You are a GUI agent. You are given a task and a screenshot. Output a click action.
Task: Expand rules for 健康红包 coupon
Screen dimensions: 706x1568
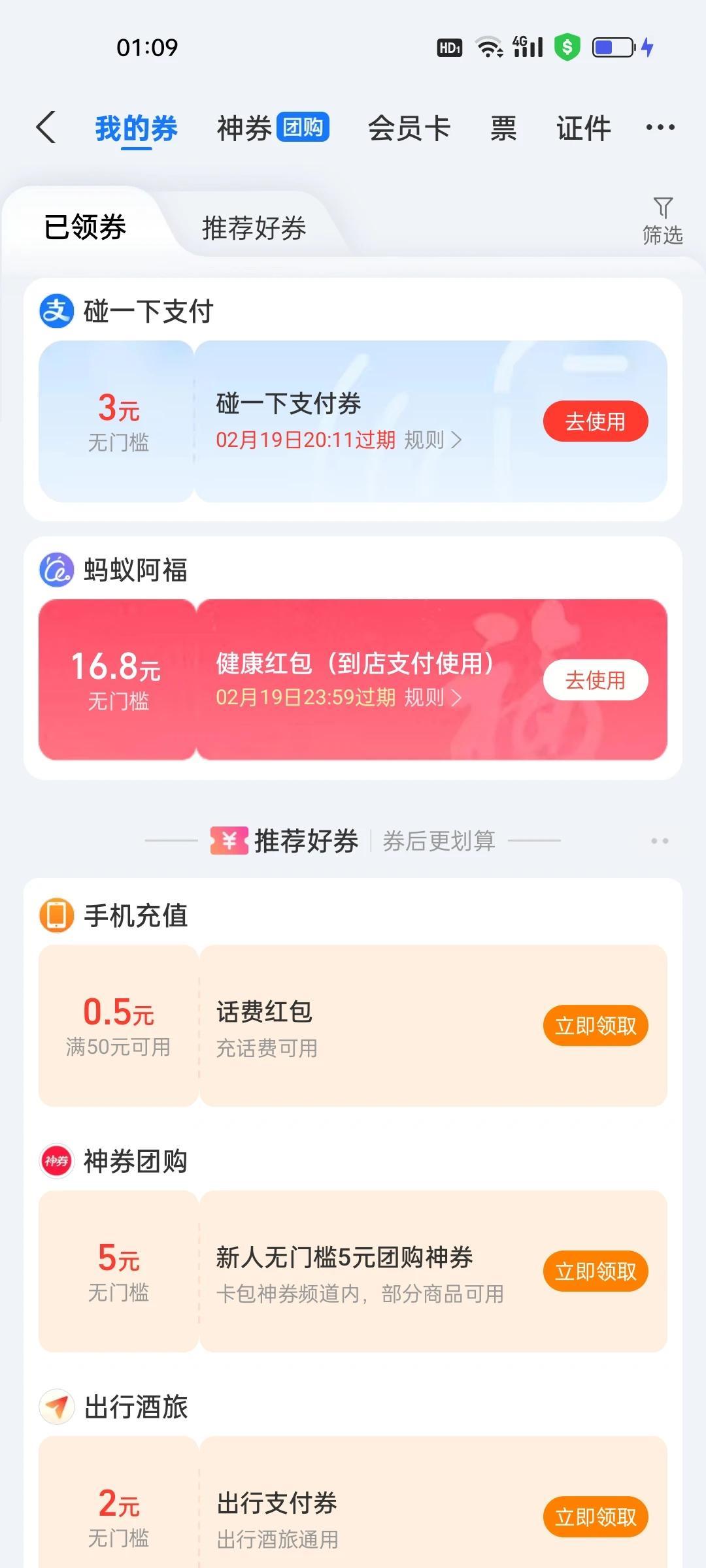(433, 698)
